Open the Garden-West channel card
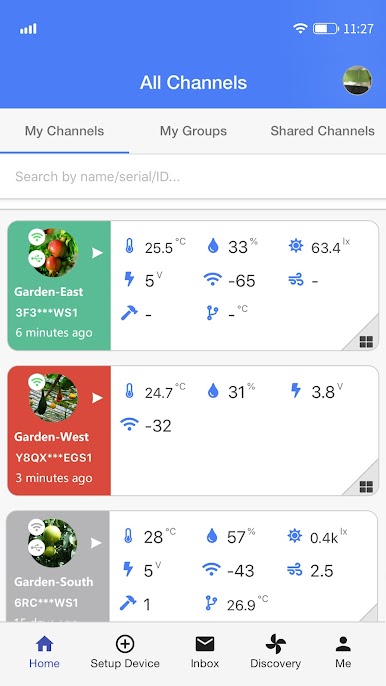 [193, 430]
